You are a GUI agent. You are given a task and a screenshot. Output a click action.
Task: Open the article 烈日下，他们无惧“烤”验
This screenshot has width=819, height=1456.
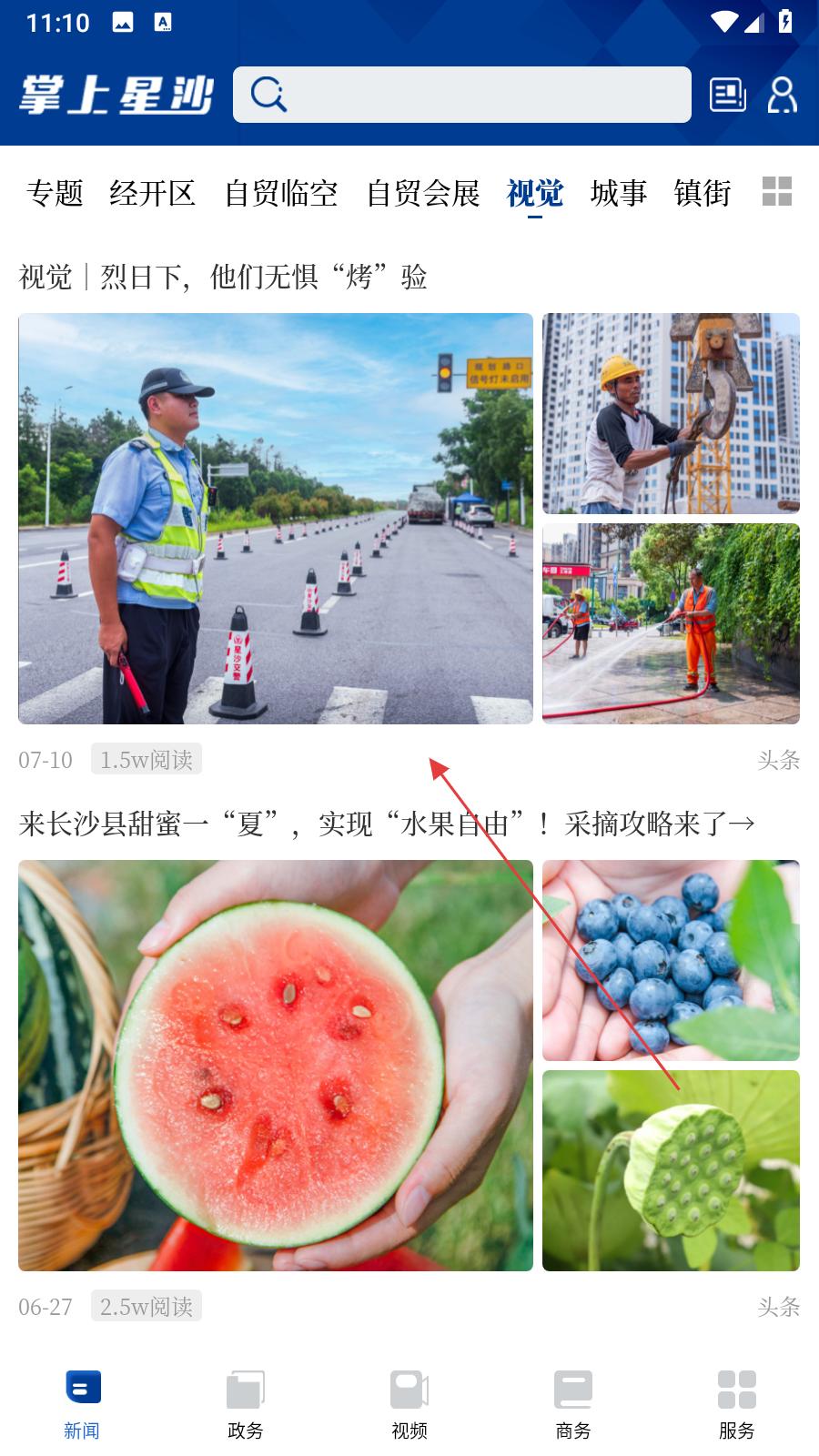[223, 277]
